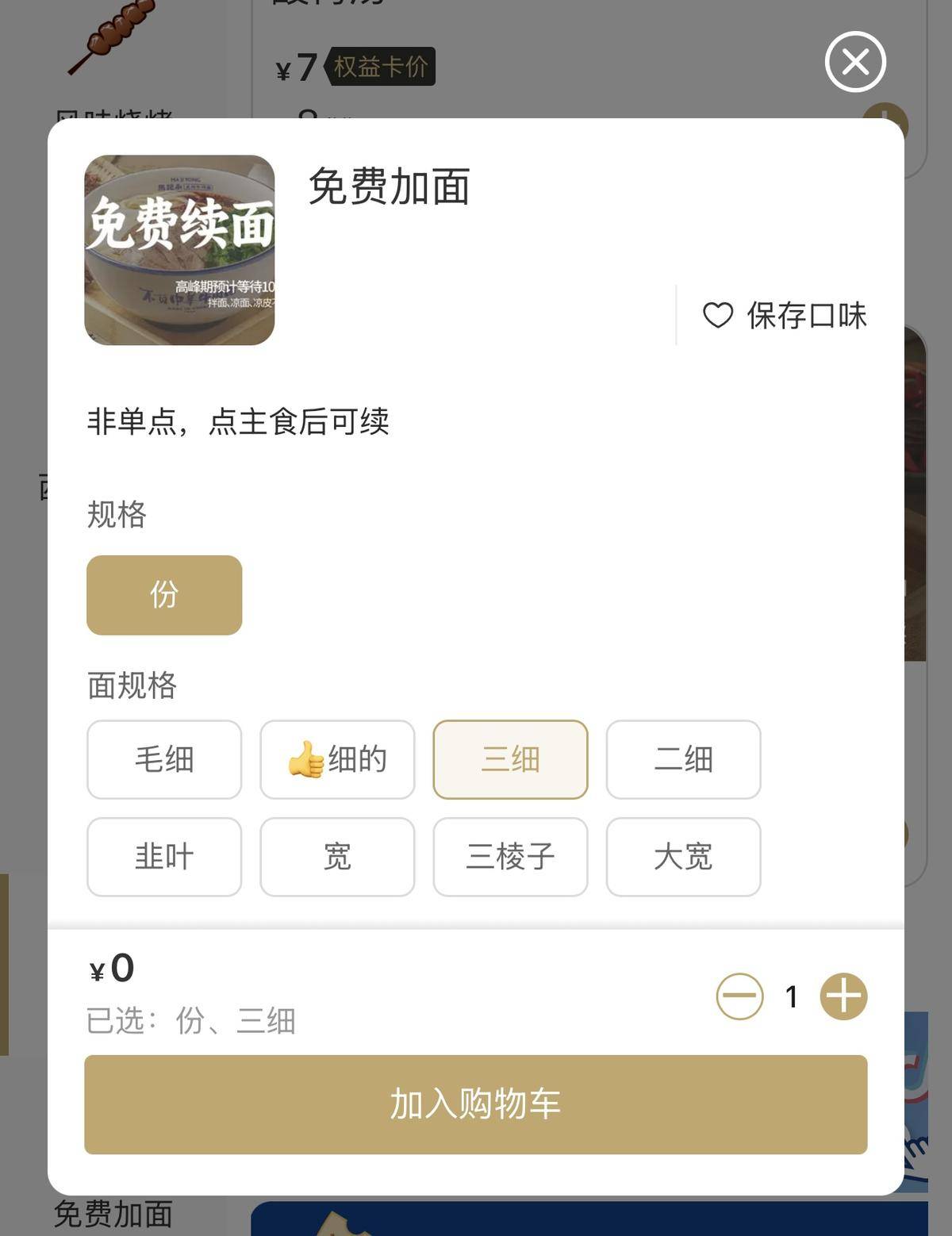Decrease quantity with the minus button

[x=739, y=996]
